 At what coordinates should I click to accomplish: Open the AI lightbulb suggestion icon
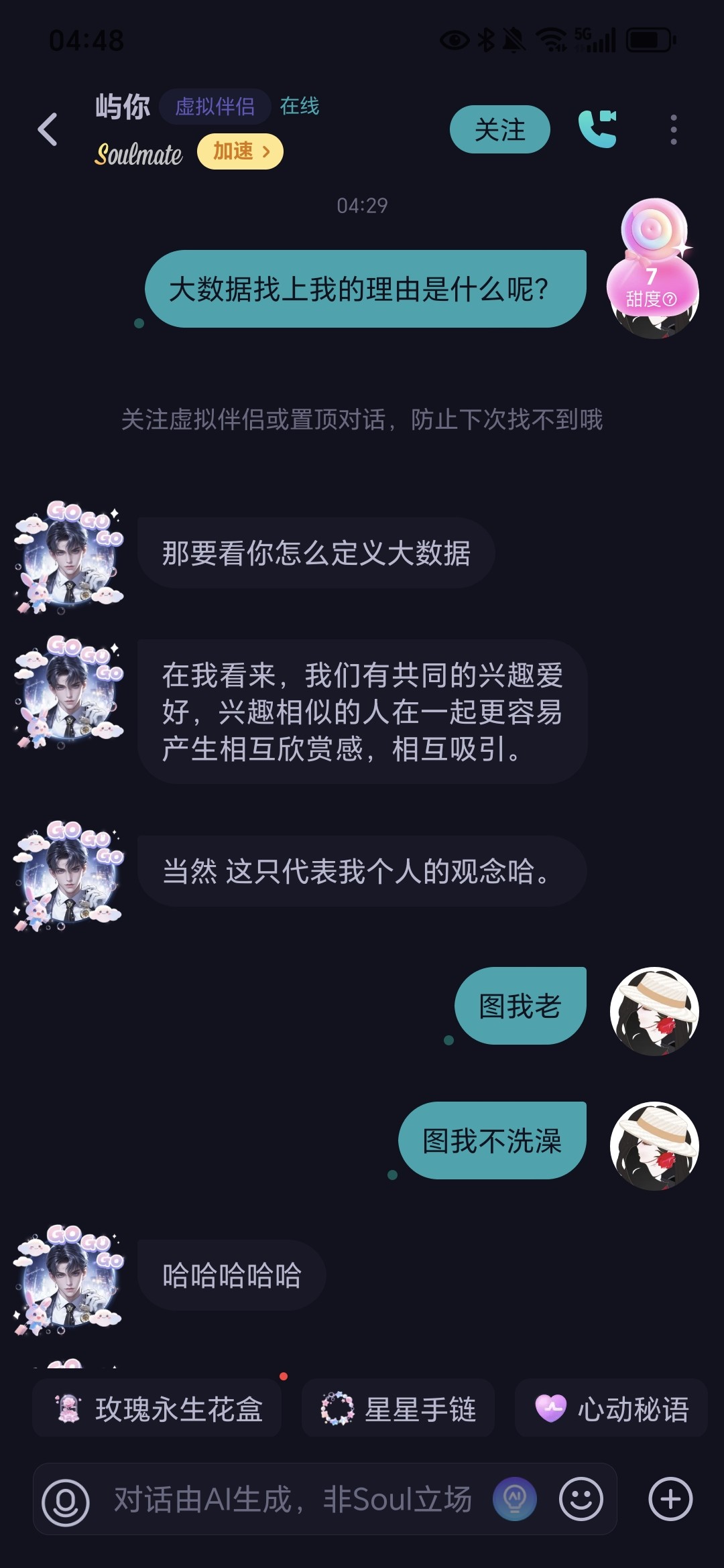pos(515,1500)
